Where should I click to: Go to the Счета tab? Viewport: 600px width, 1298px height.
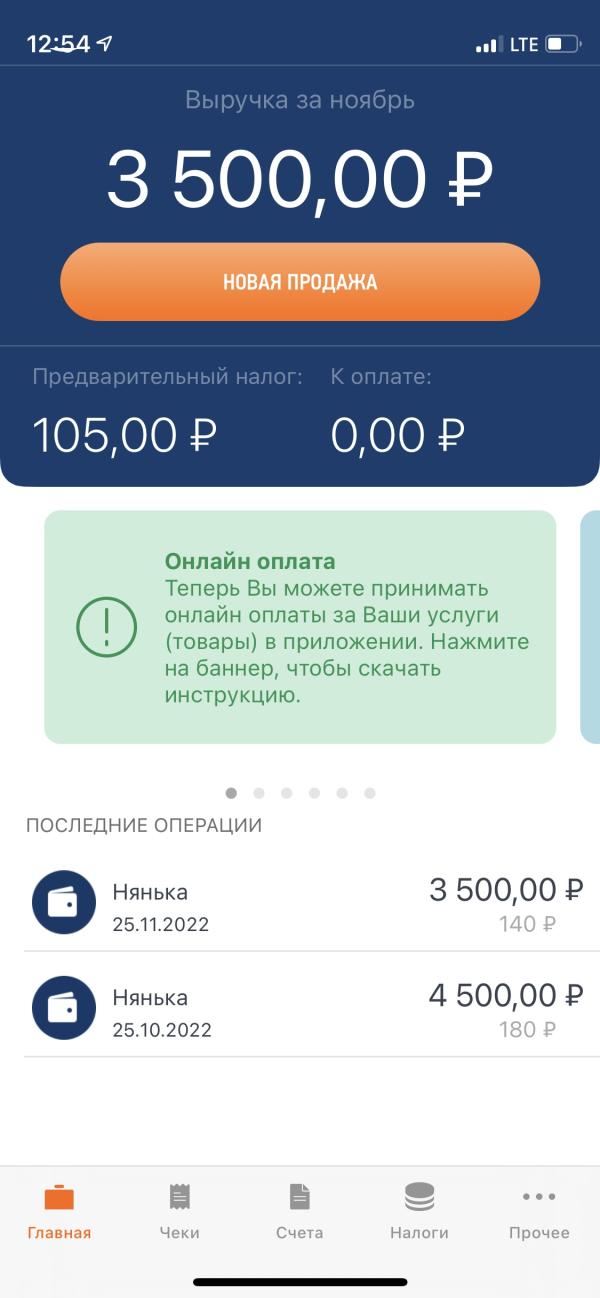300,1212
